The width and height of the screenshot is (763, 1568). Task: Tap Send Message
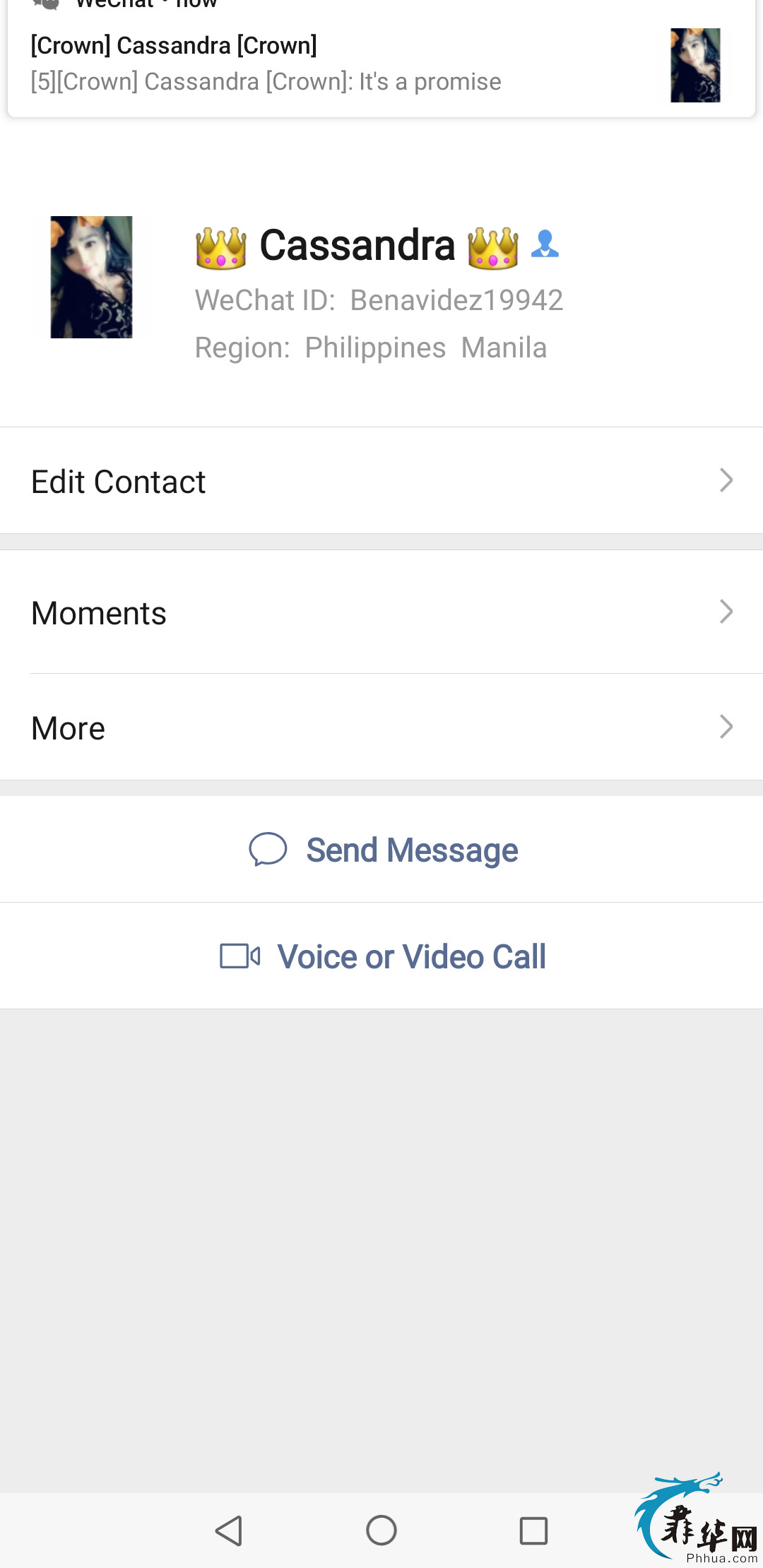coord(383,850)
